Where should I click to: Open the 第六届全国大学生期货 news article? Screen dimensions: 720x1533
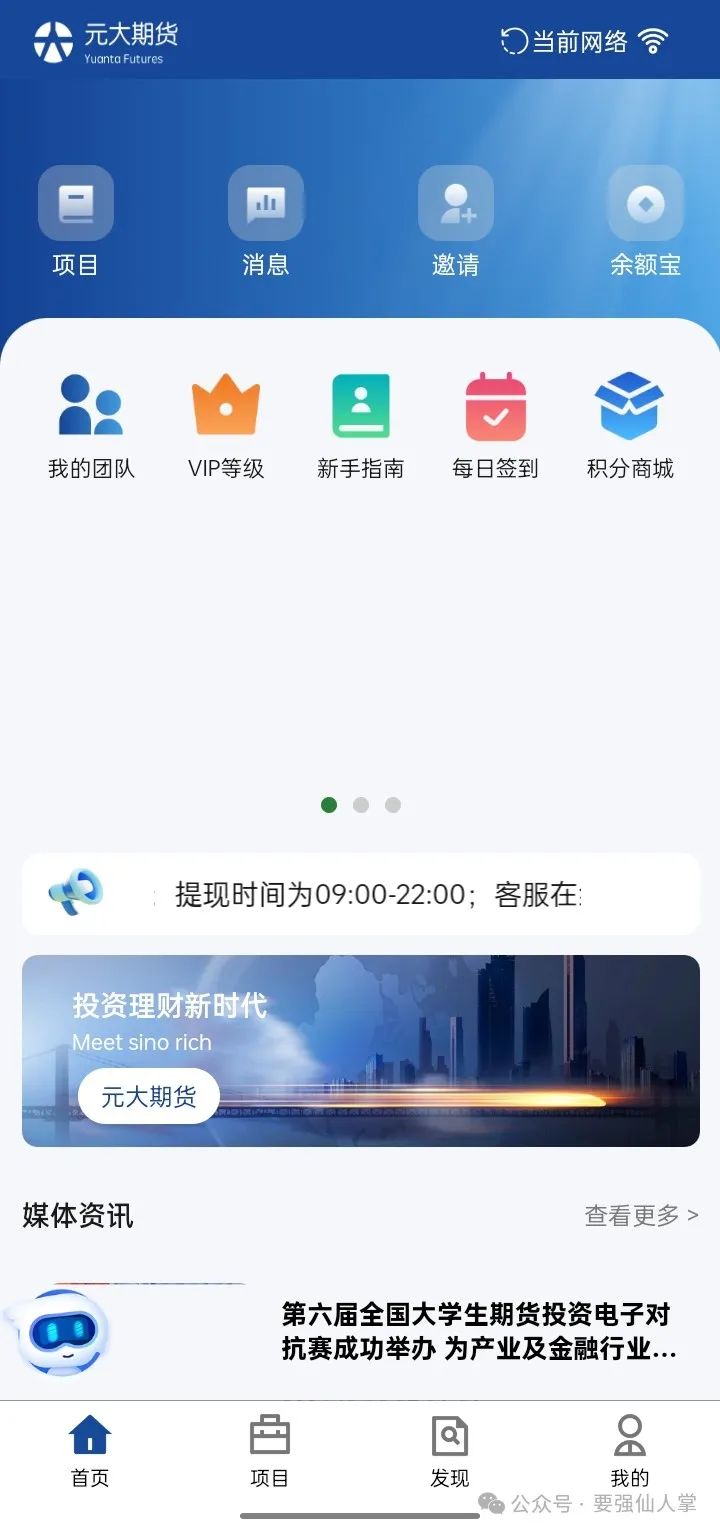click(476, 1332)
